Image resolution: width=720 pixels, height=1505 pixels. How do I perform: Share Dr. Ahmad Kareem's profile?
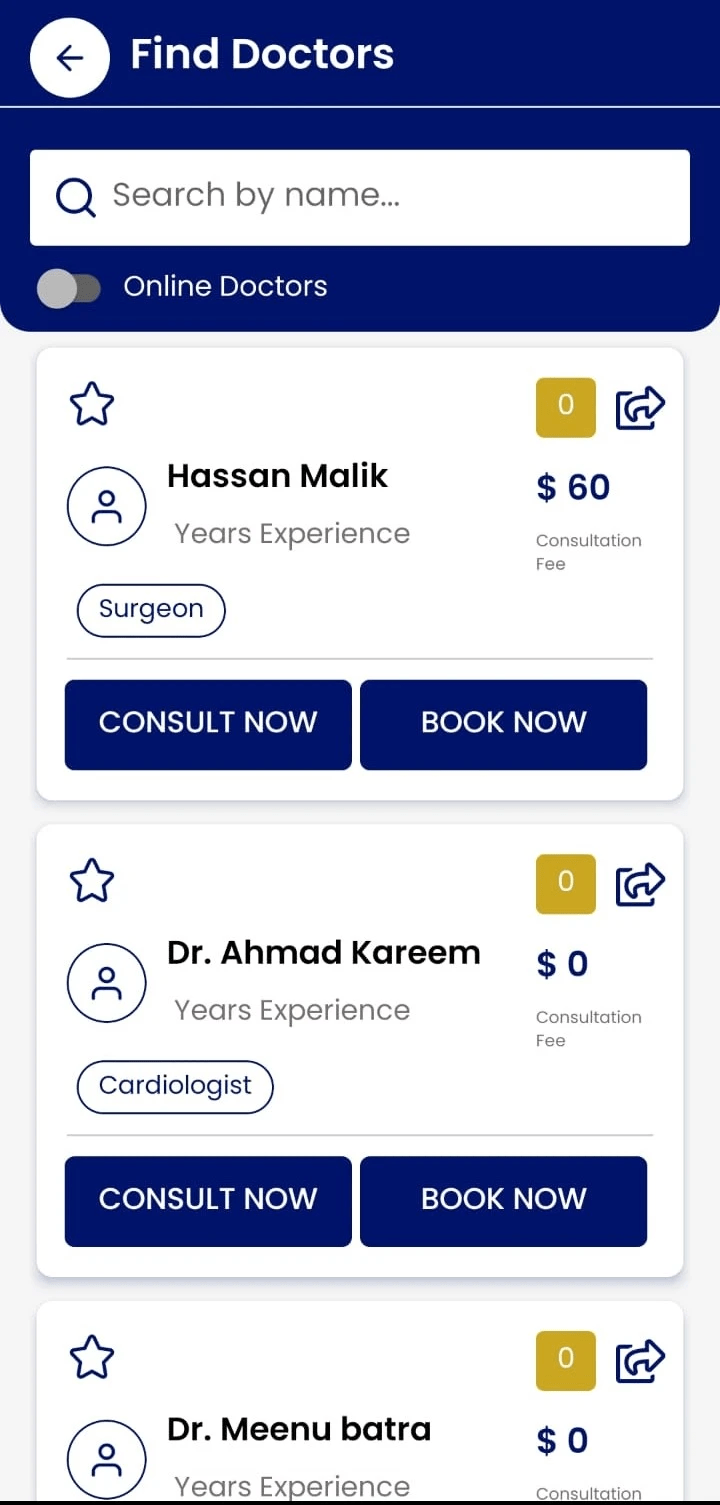click(640, 884)
